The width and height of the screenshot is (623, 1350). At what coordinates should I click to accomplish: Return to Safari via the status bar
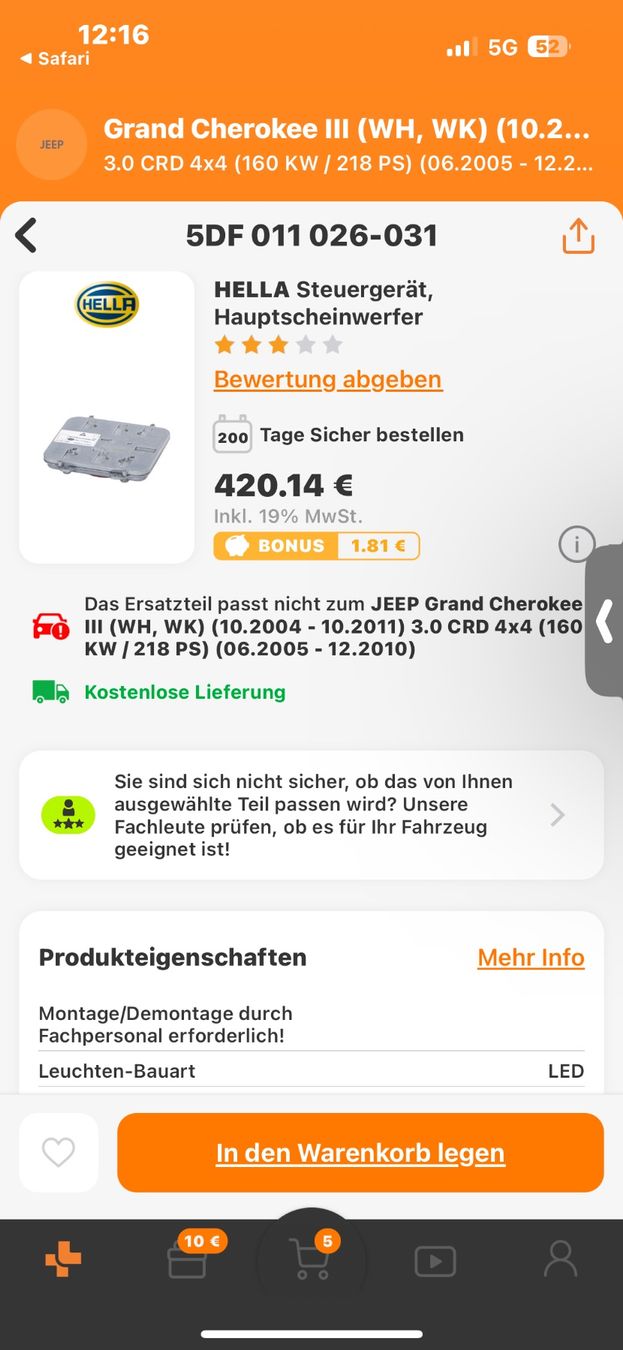[55, 59]
